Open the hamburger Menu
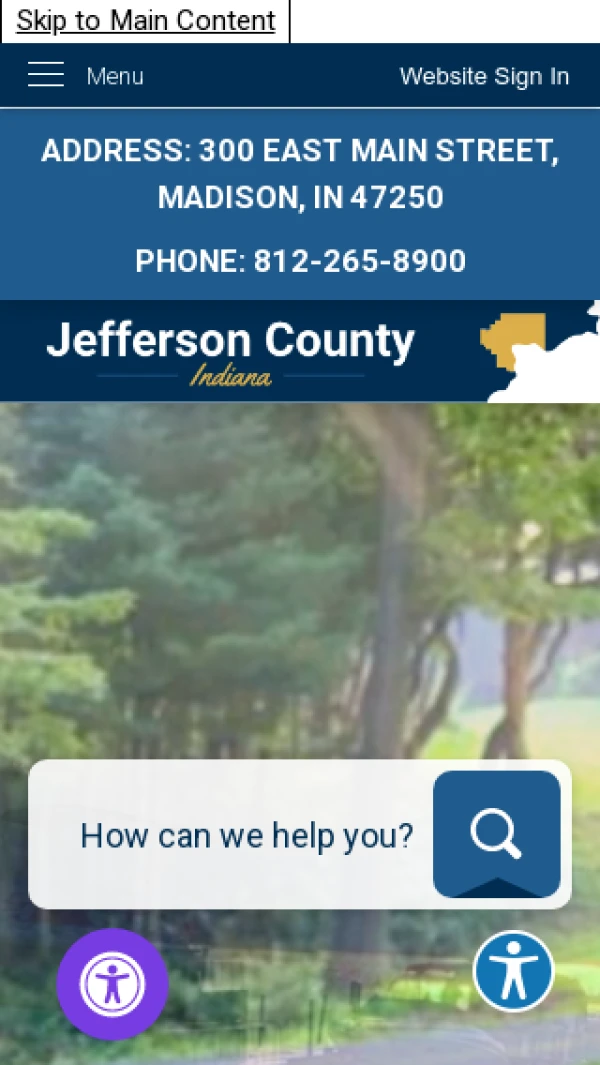The height and width of the screenshot is (1065, 600). [x=85, y=76]
